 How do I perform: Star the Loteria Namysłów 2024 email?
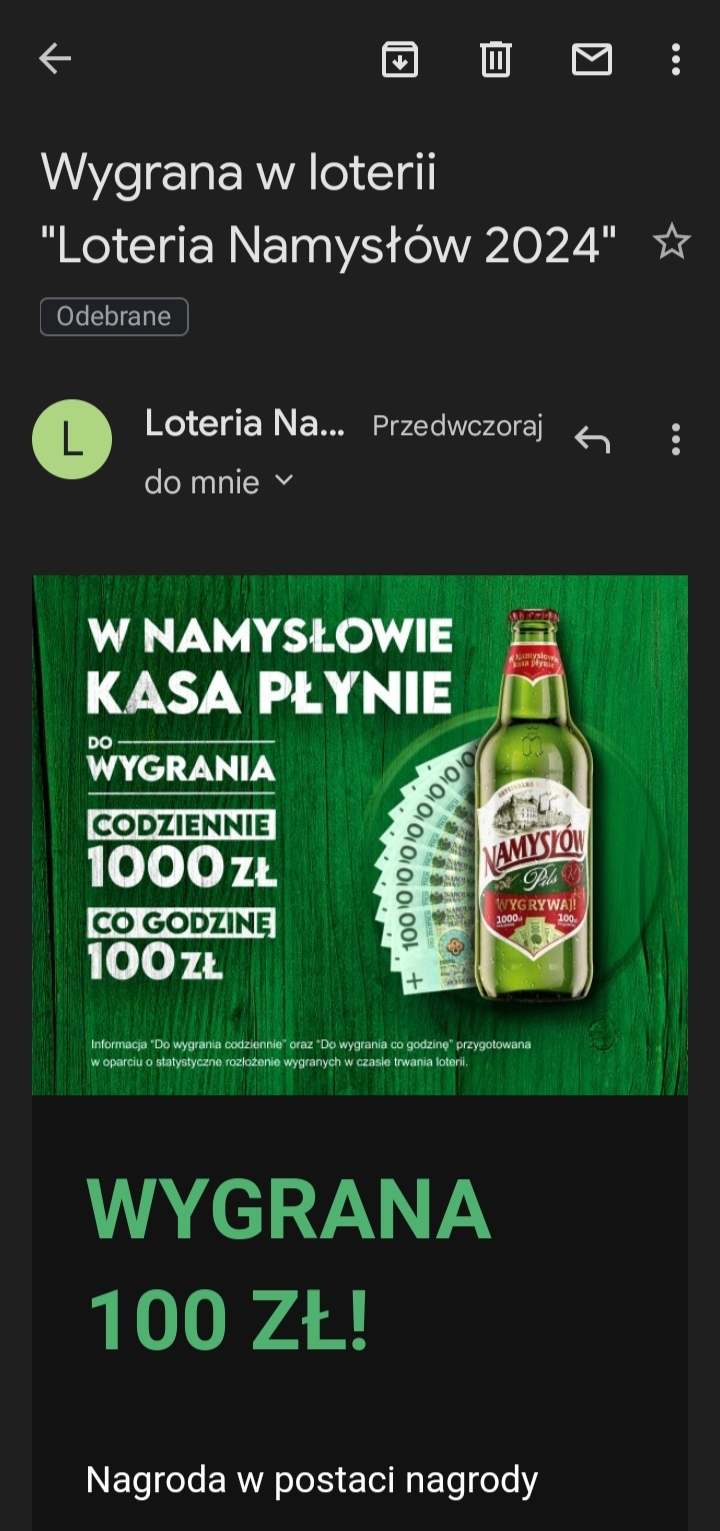pos(671,243)
